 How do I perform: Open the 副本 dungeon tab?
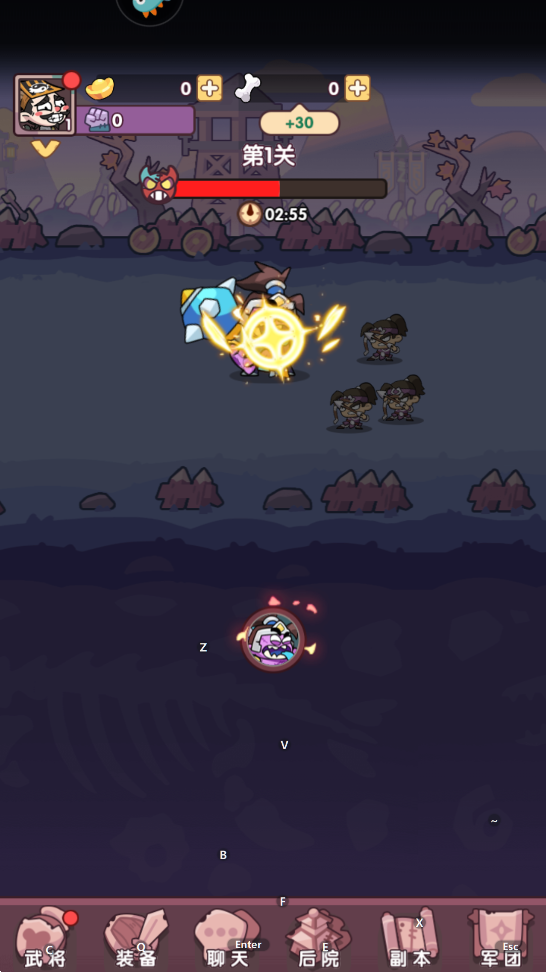tap(410, 939)
